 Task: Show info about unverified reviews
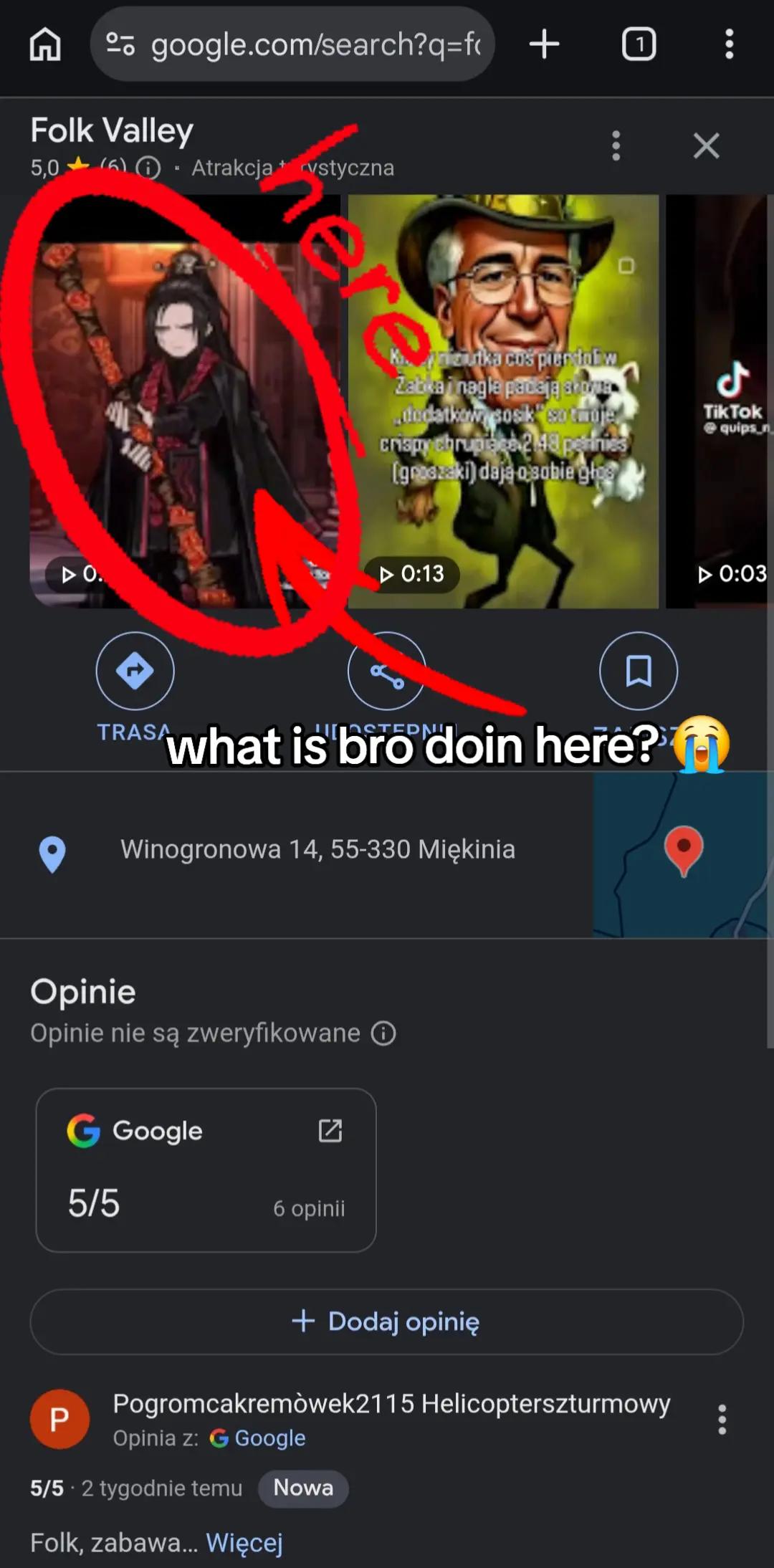383,1033
